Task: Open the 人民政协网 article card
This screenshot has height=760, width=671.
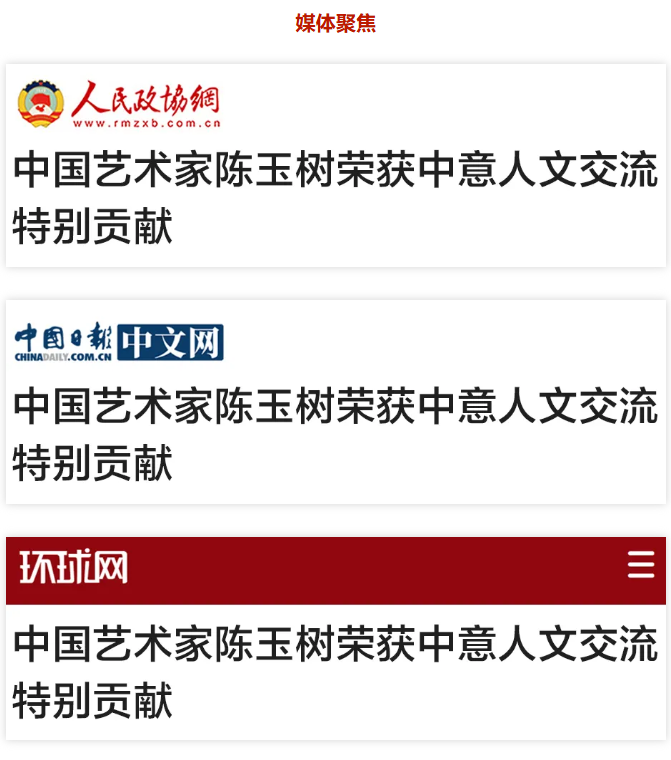Action: point(335,197)
